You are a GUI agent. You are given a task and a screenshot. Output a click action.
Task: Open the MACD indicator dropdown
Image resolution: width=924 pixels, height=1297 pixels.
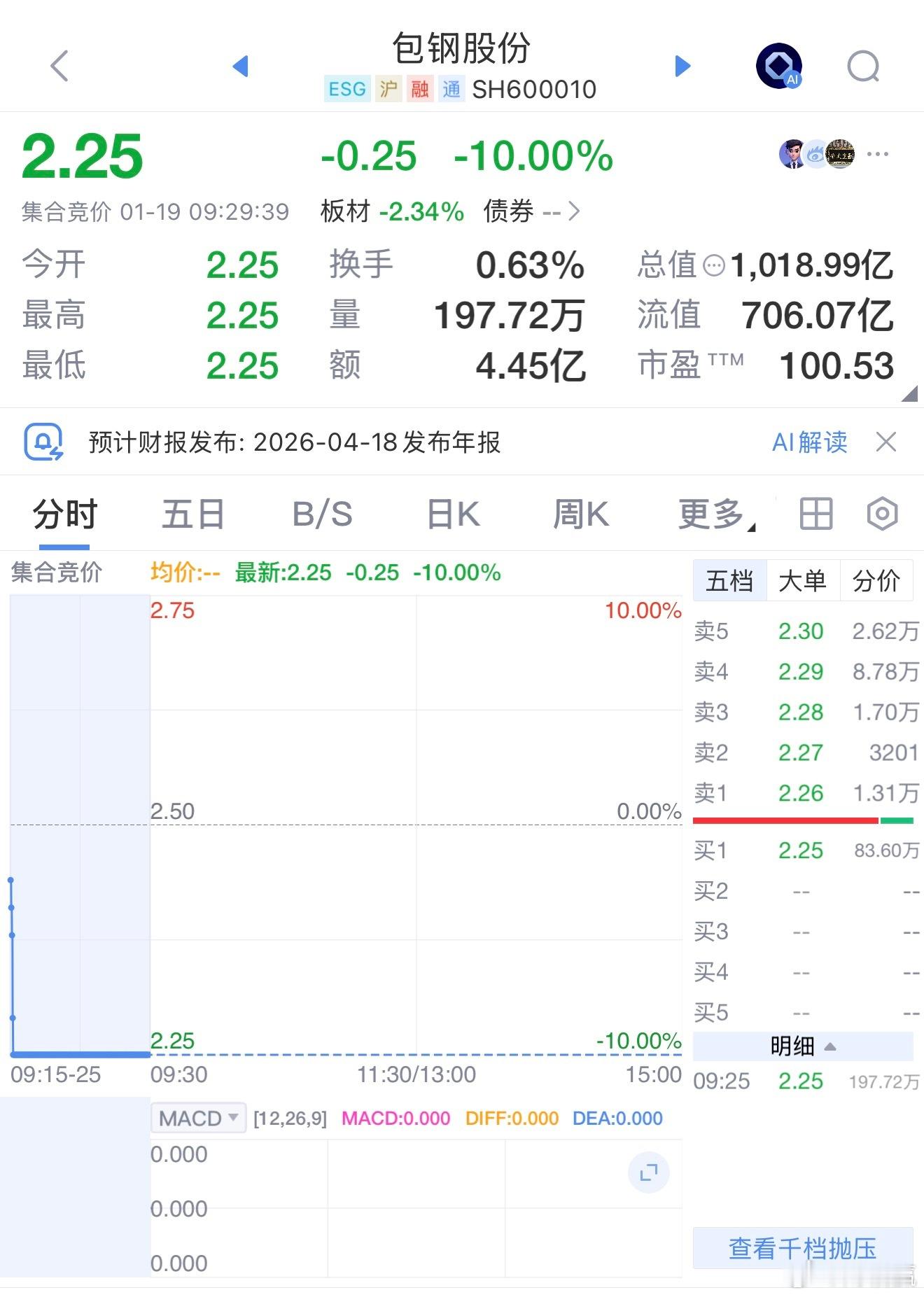point(198,1118)
